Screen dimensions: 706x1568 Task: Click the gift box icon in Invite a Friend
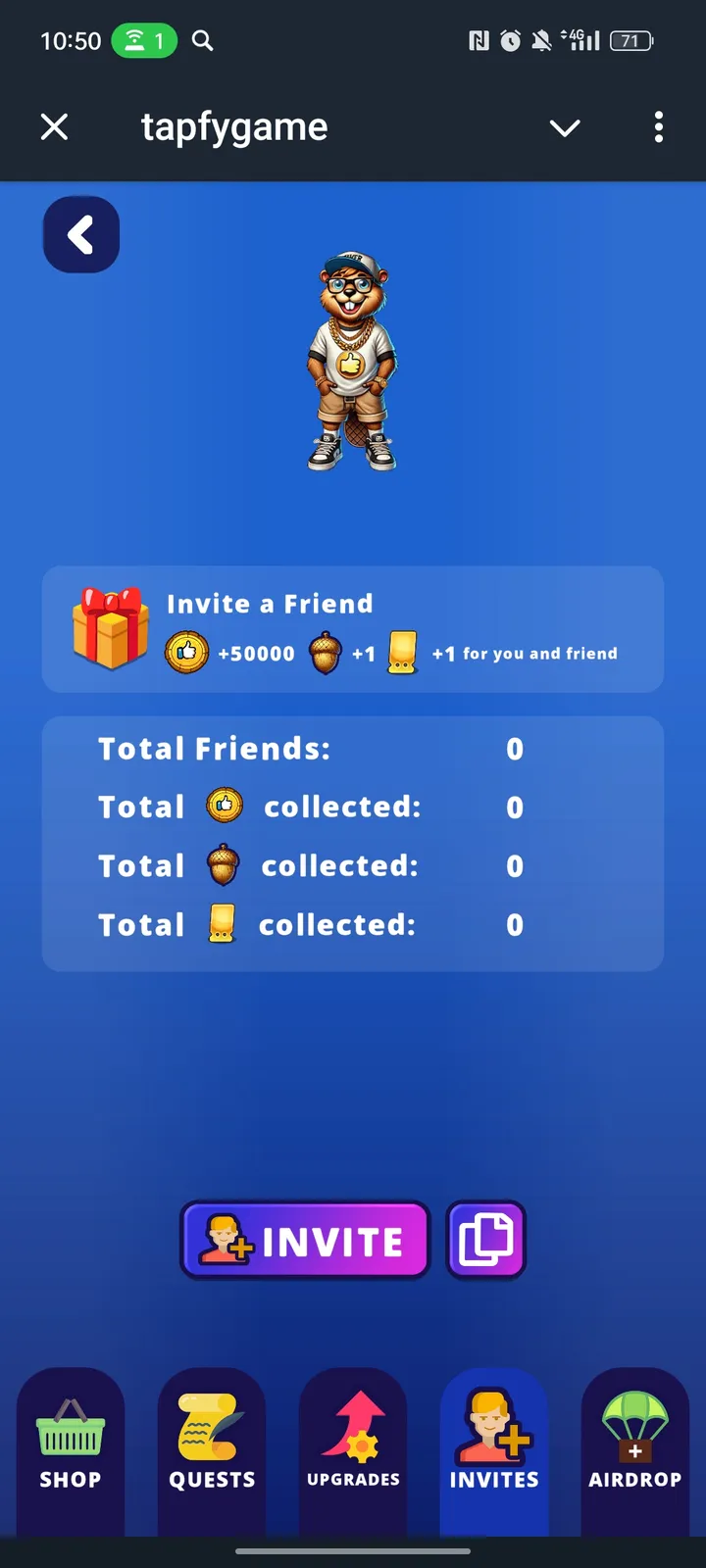(110, 628)
